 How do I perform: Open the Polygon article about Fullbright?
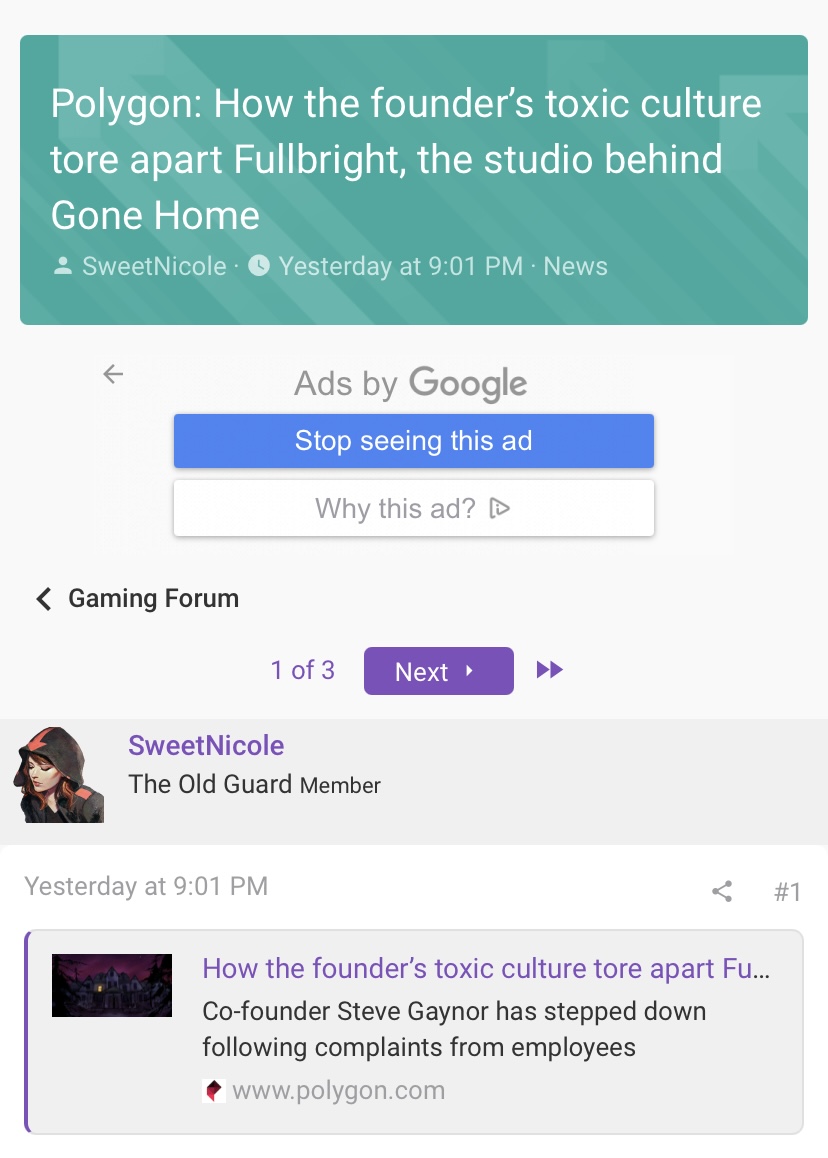[486, 968]
